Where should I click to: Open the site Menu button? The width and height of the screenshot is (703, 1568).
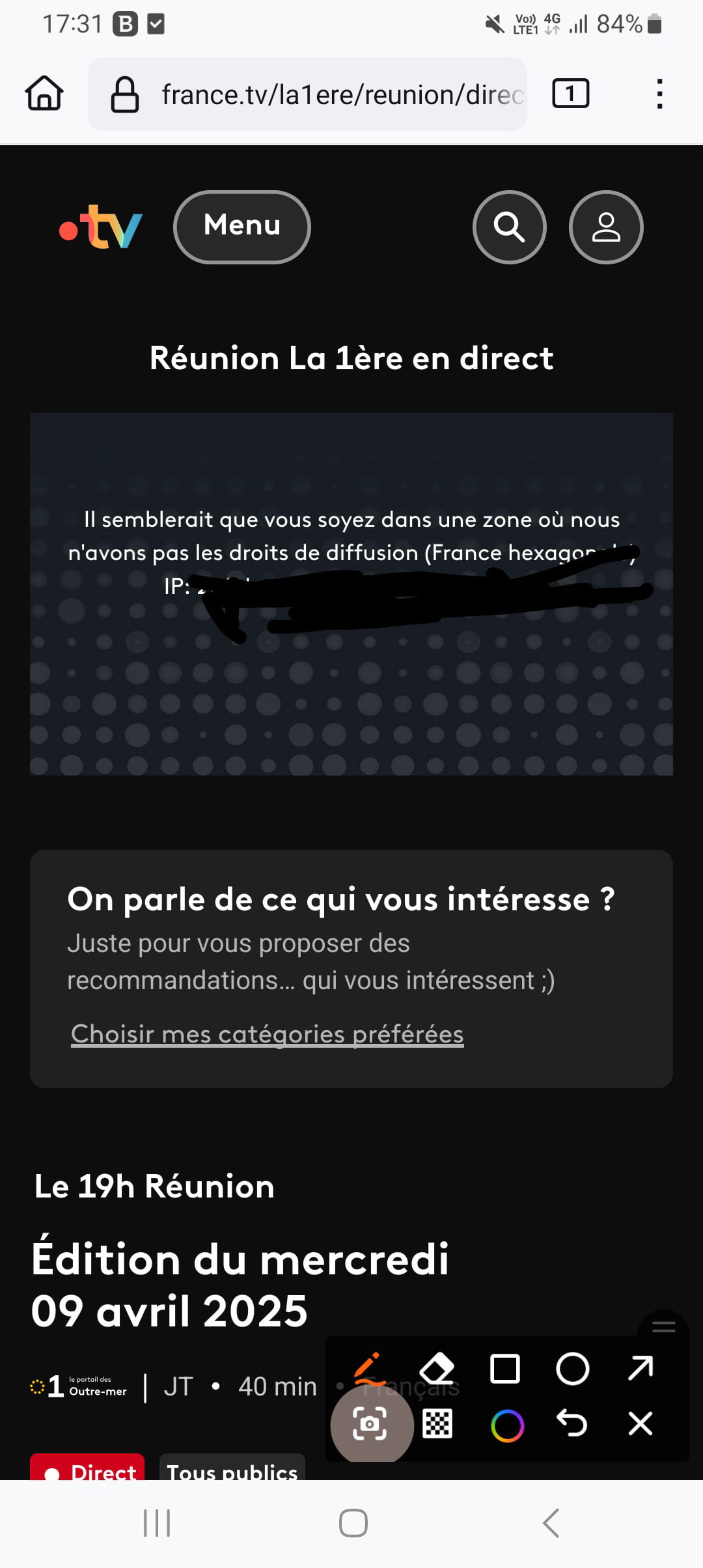(x=242, y=227)
